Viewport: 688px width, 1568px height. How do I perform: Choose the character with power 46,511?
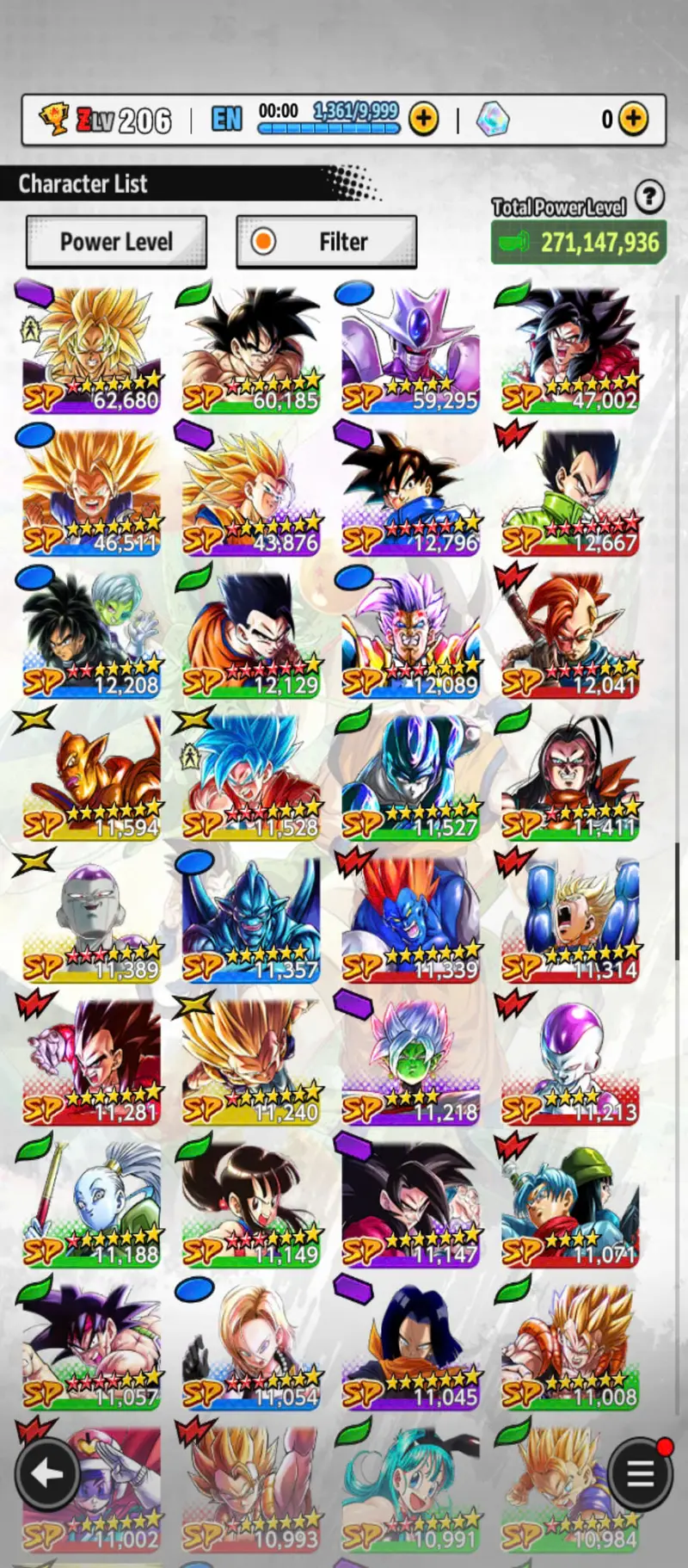point(91,491)
